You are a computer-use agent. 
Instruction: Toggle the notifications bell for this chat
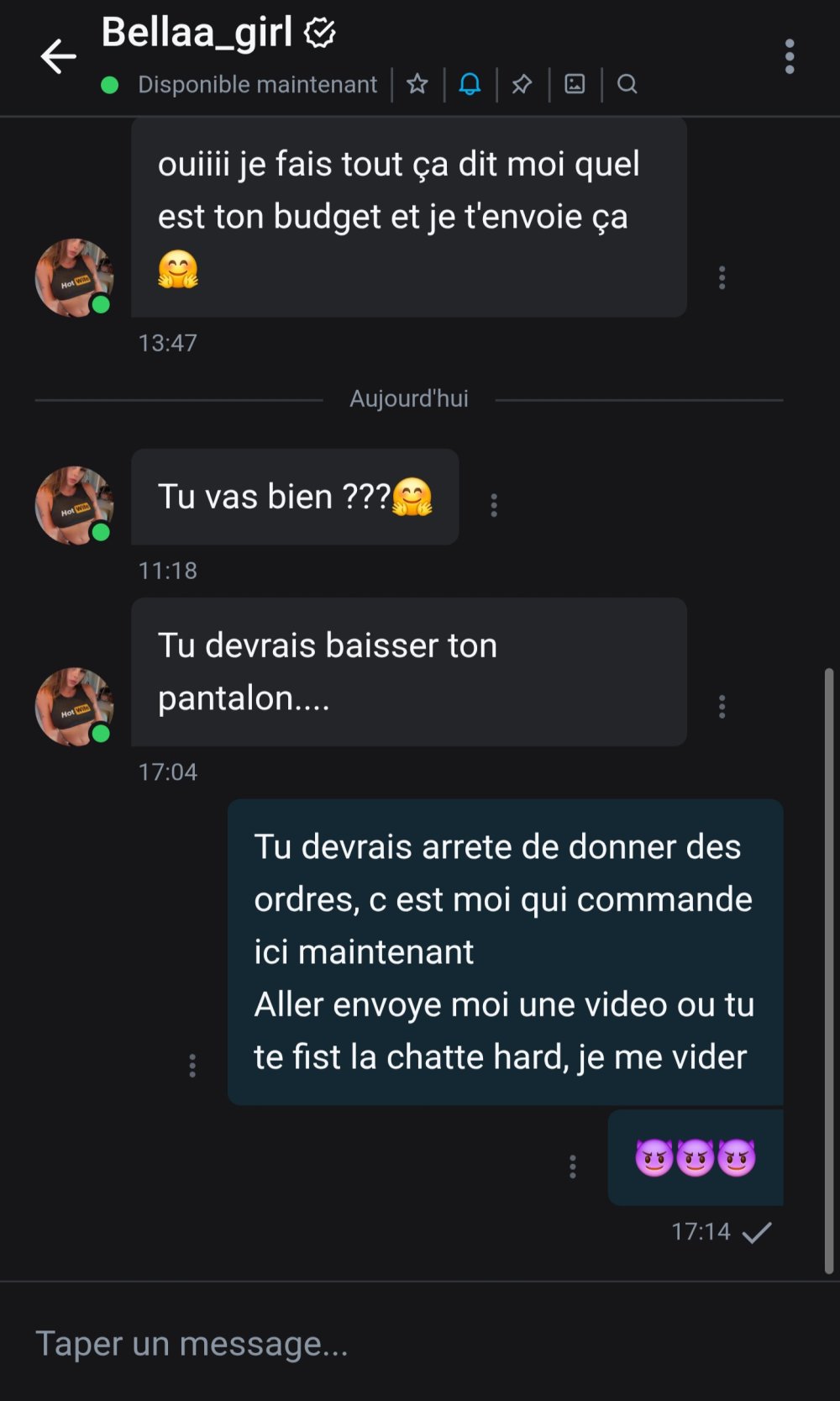470,84
